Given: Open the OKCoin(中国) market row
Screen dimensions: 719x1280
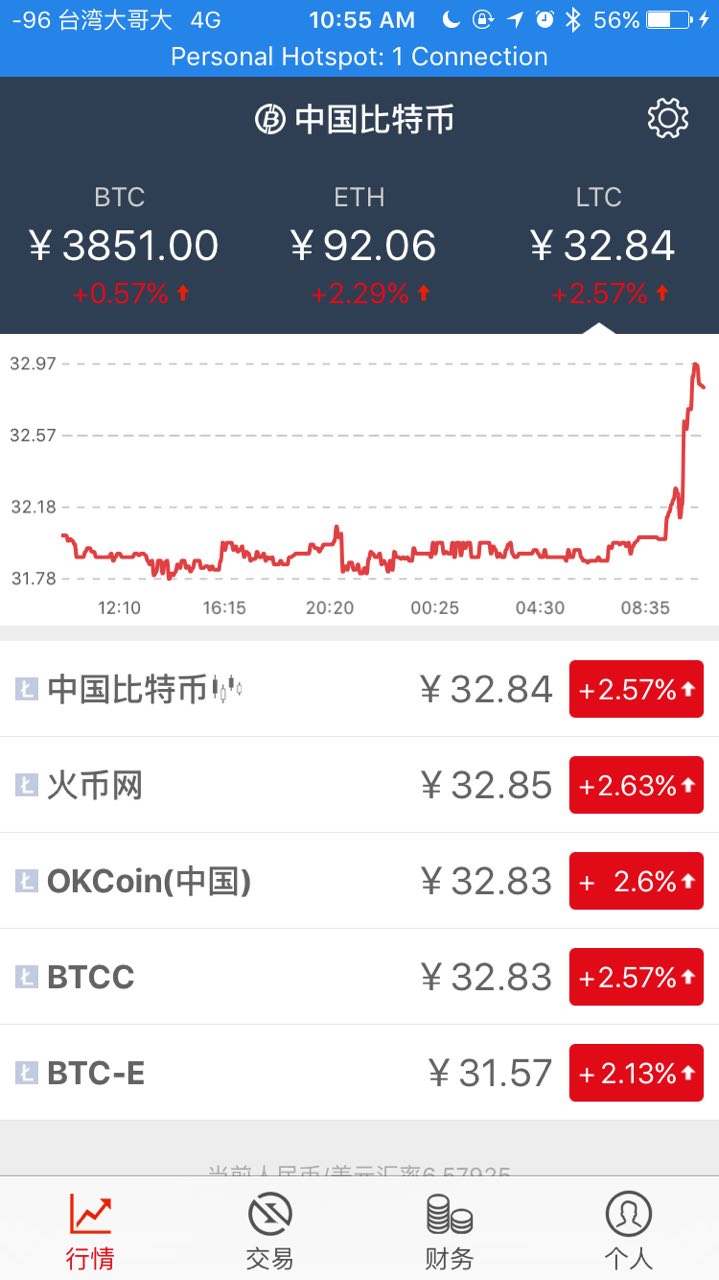Looking at the screenshot, I should click(359, 881).
